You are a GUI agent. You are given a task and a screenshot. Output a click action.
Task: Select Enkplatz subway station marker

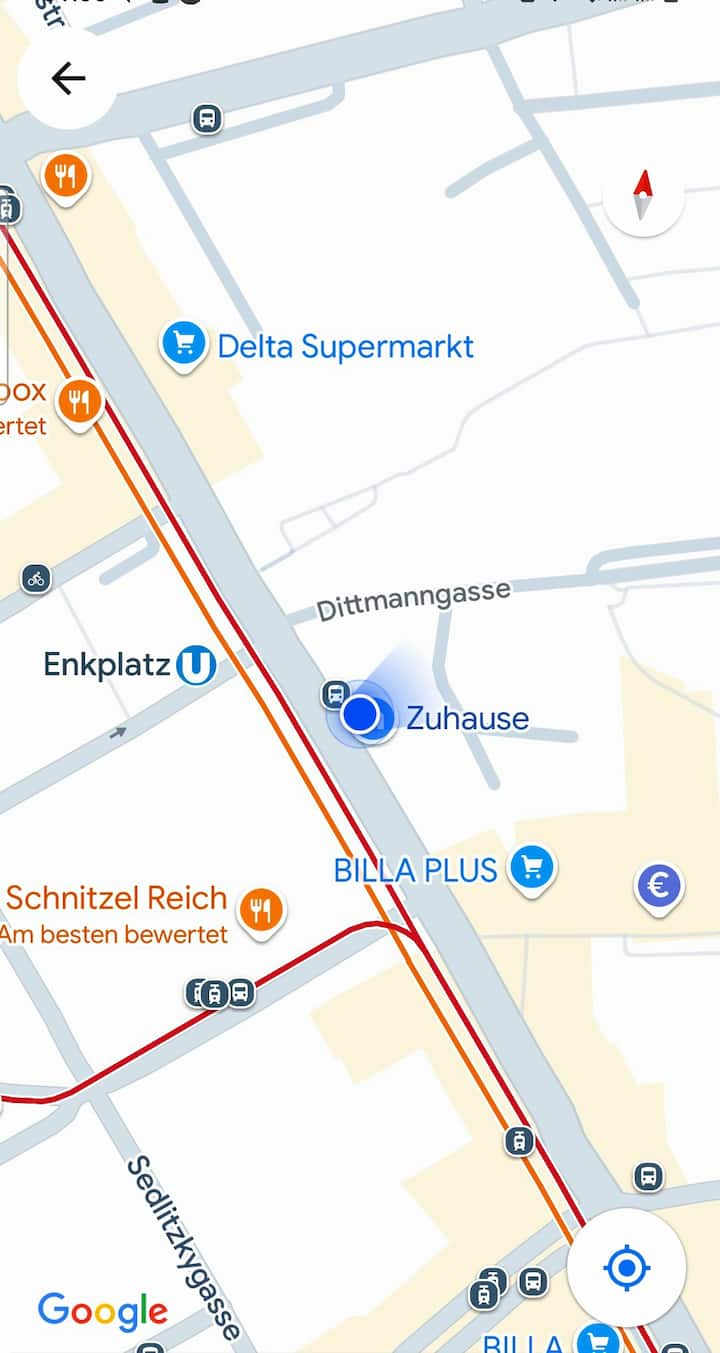[196, 665]
